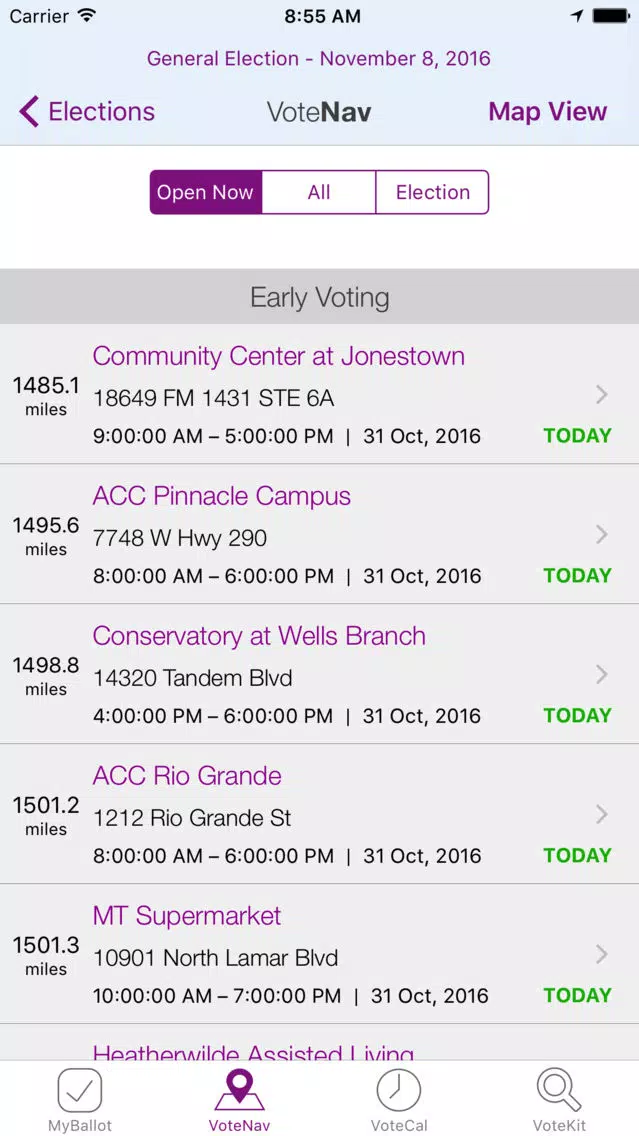View MT Supermarket polling location
This screenshot has height=1136, width=639.
click(320, 953)
